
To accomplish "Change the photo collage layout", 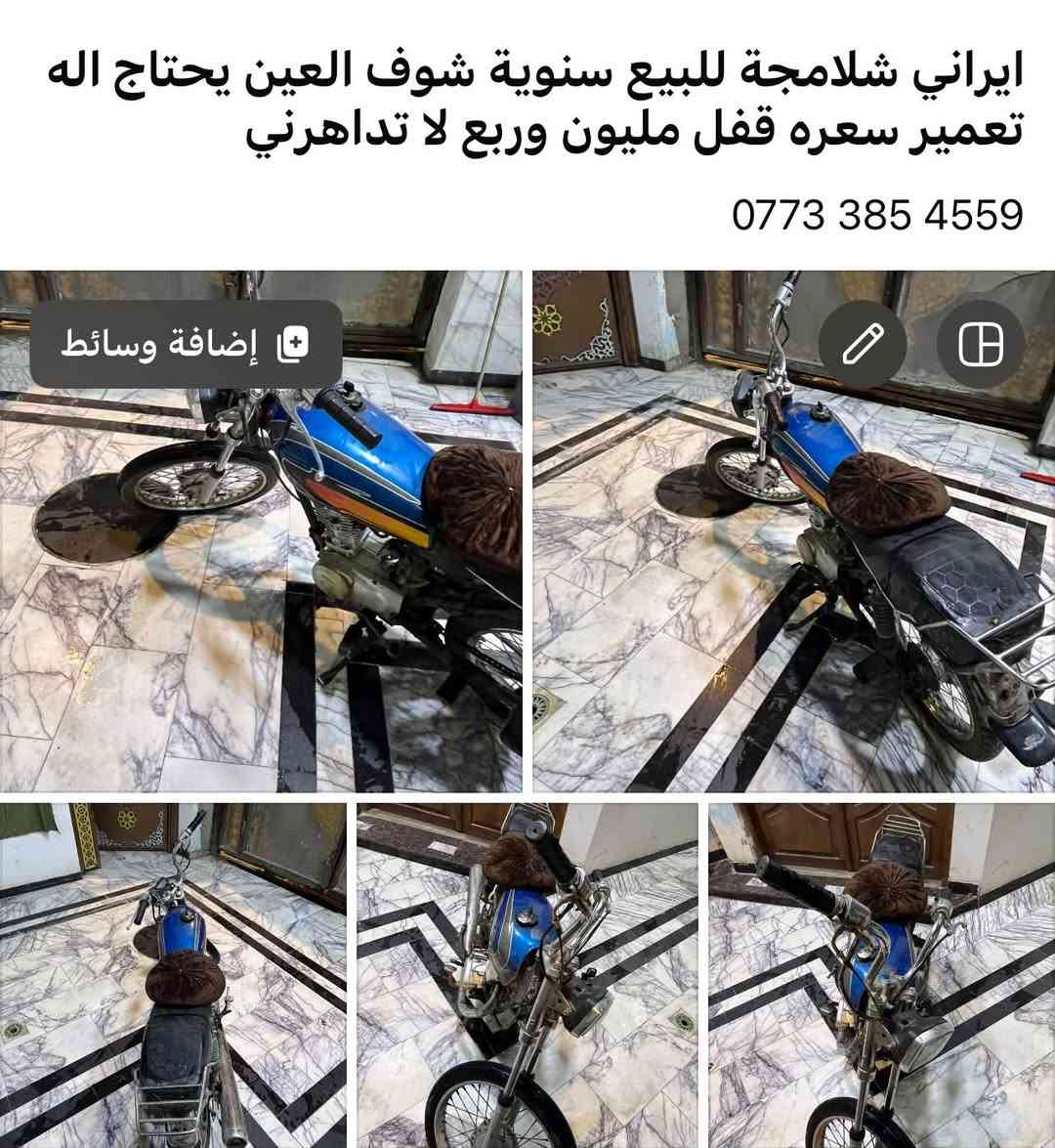I will point(981,344).
